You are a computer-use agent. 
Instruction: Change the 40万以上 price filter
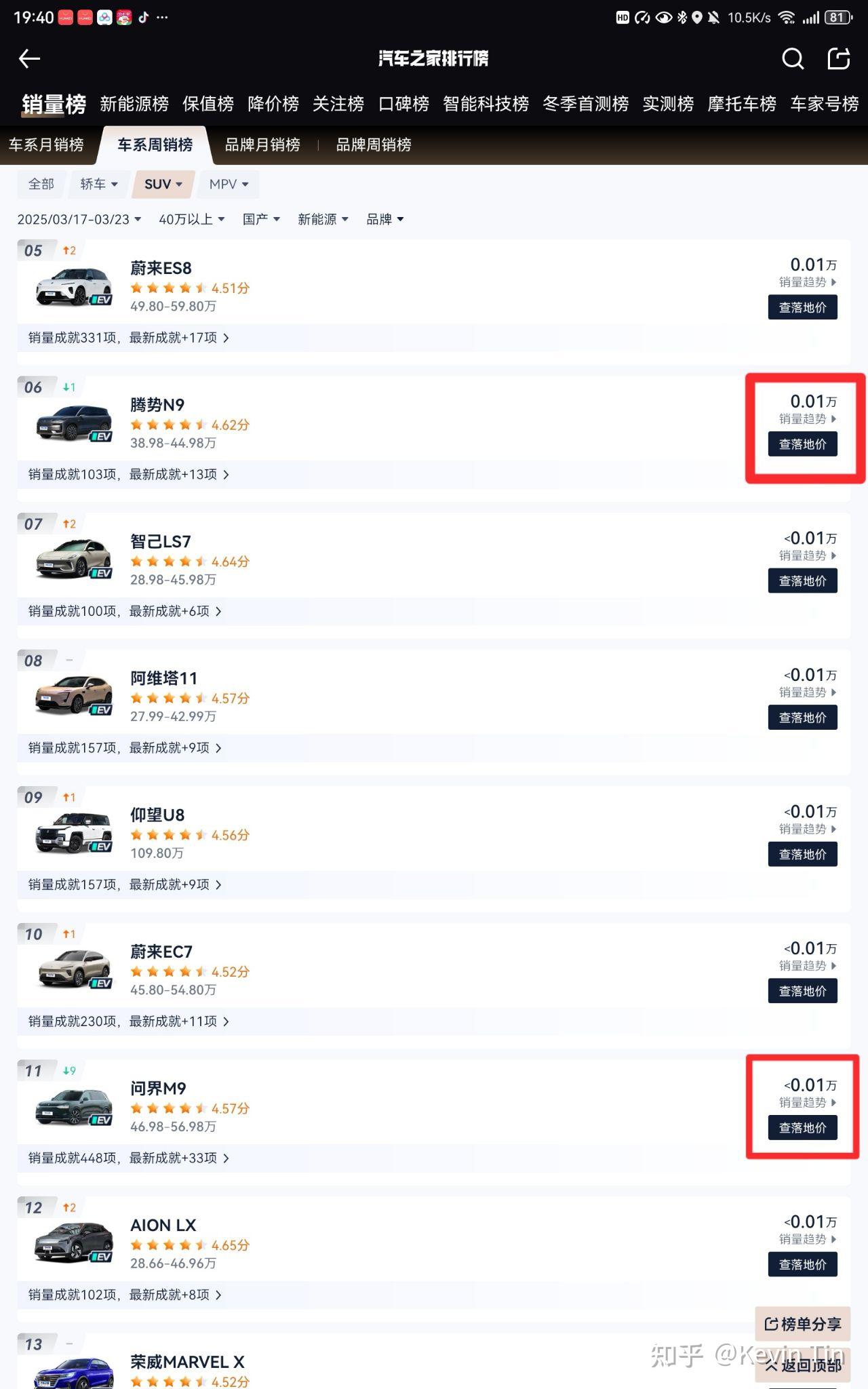point(191,219)
